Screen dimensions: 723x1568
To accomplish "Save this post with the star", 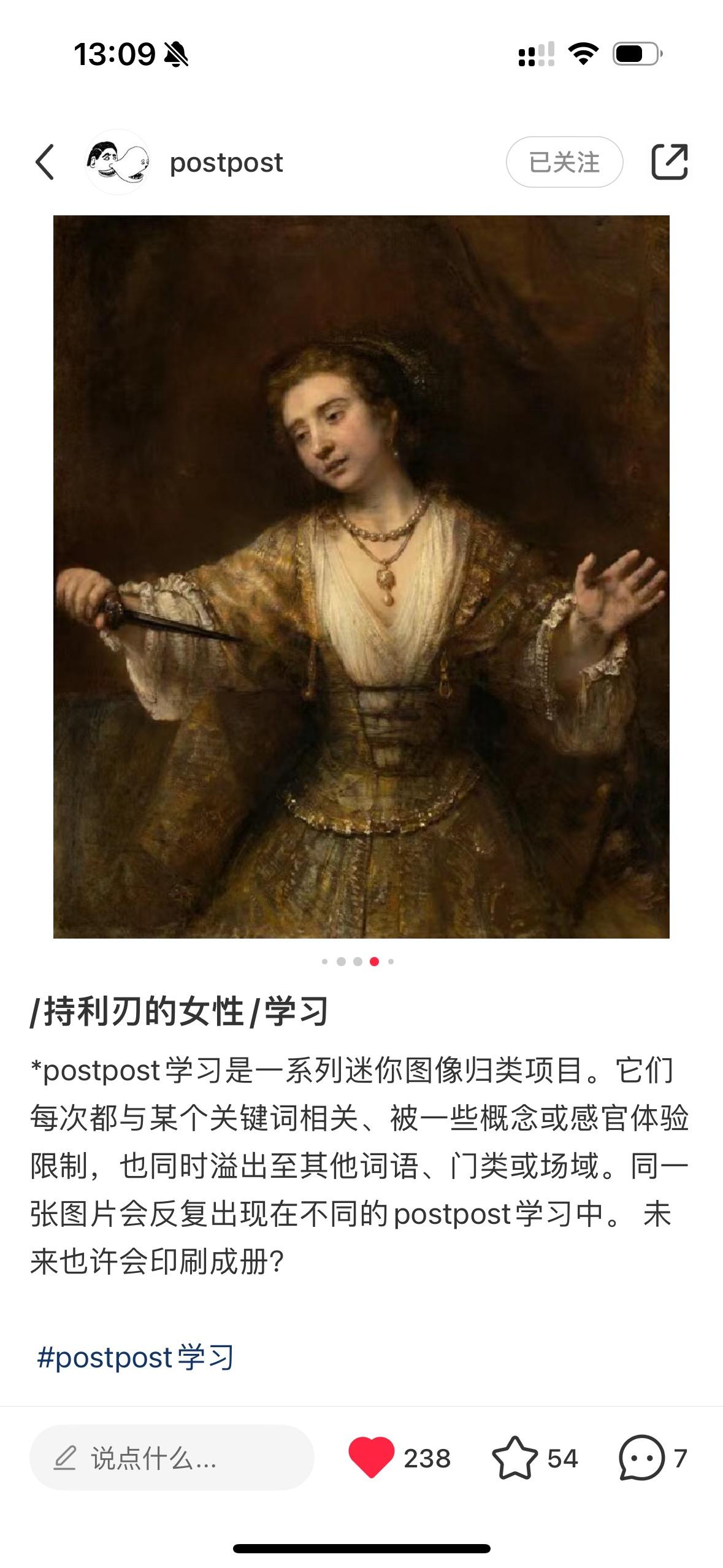I will [x=515, y=1458].
